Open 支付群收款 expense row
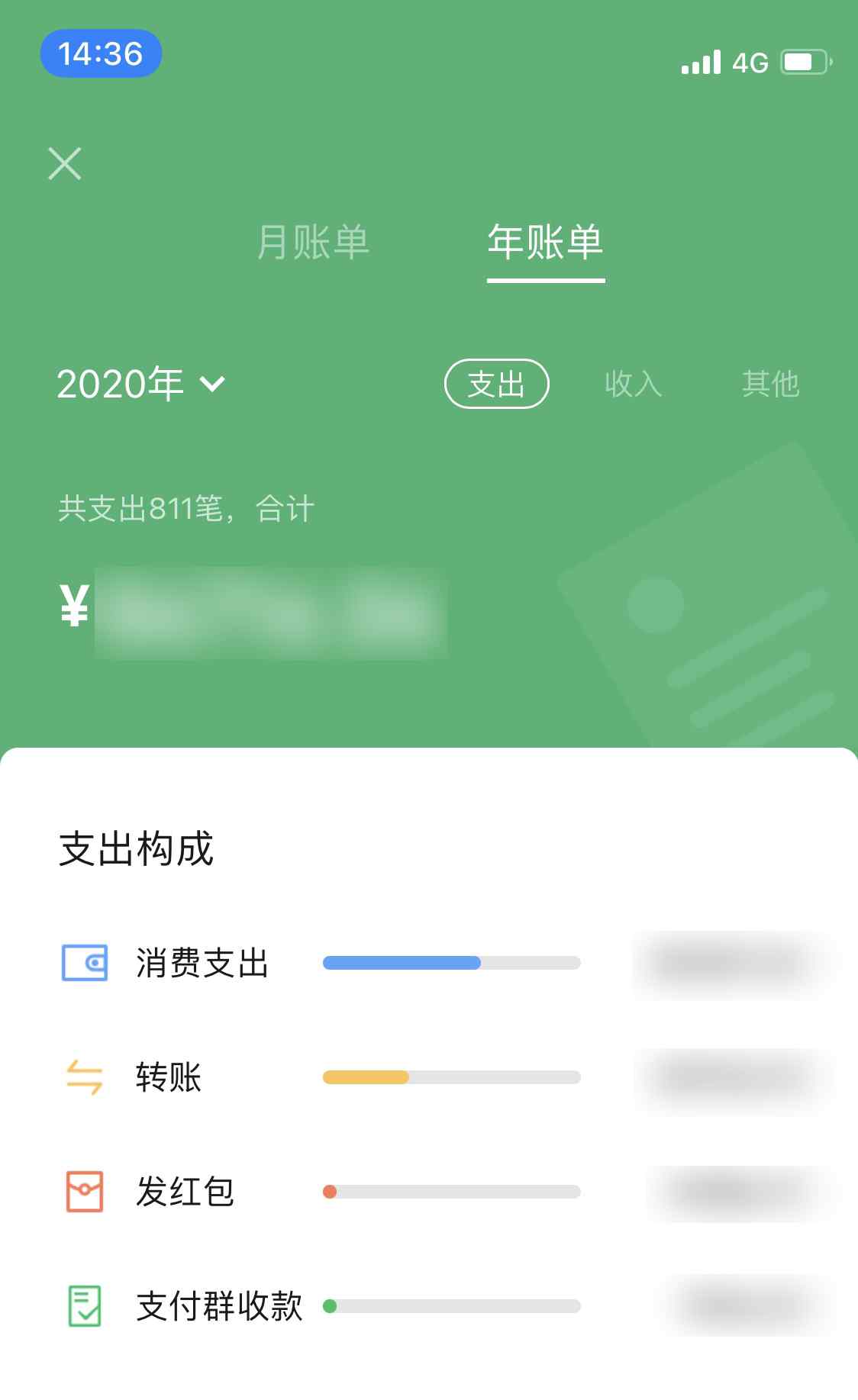Viewport: 858px width, 1400px height. [x=429, y=1306]
